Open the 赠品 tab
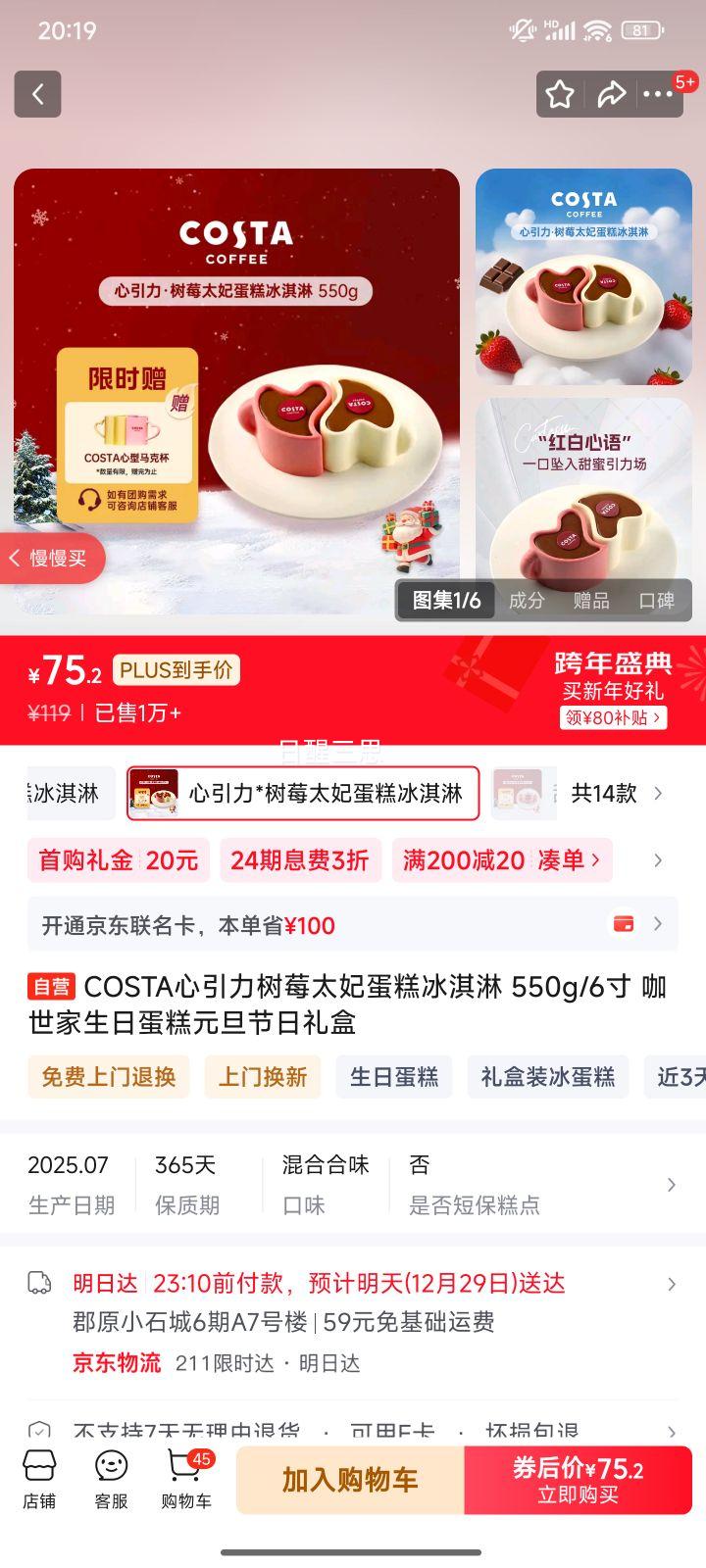706x1568 pixels. coord(592,601)
